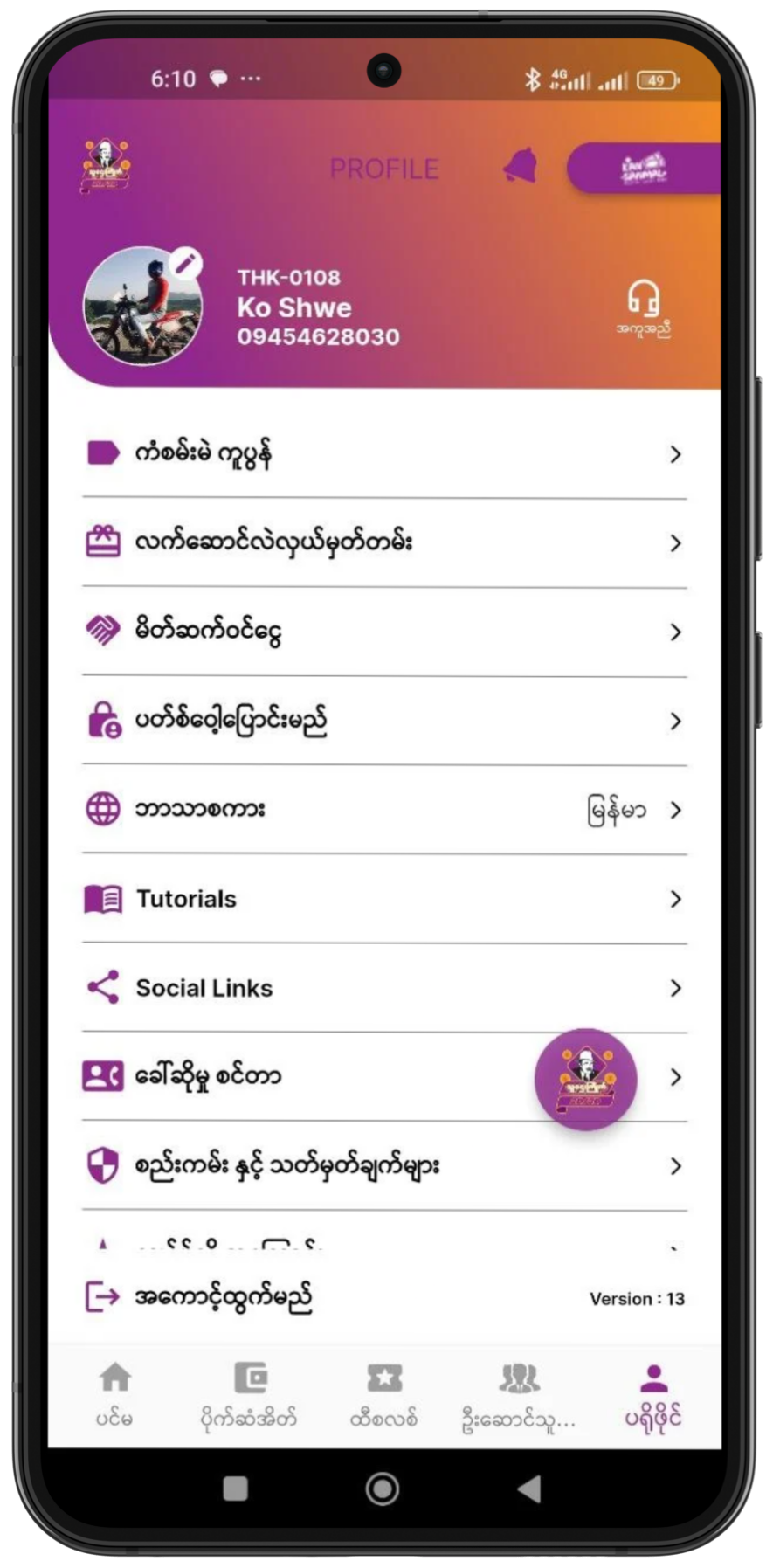Go back with the system back button
The image size is (773, 1568).
click(528, 1489)
